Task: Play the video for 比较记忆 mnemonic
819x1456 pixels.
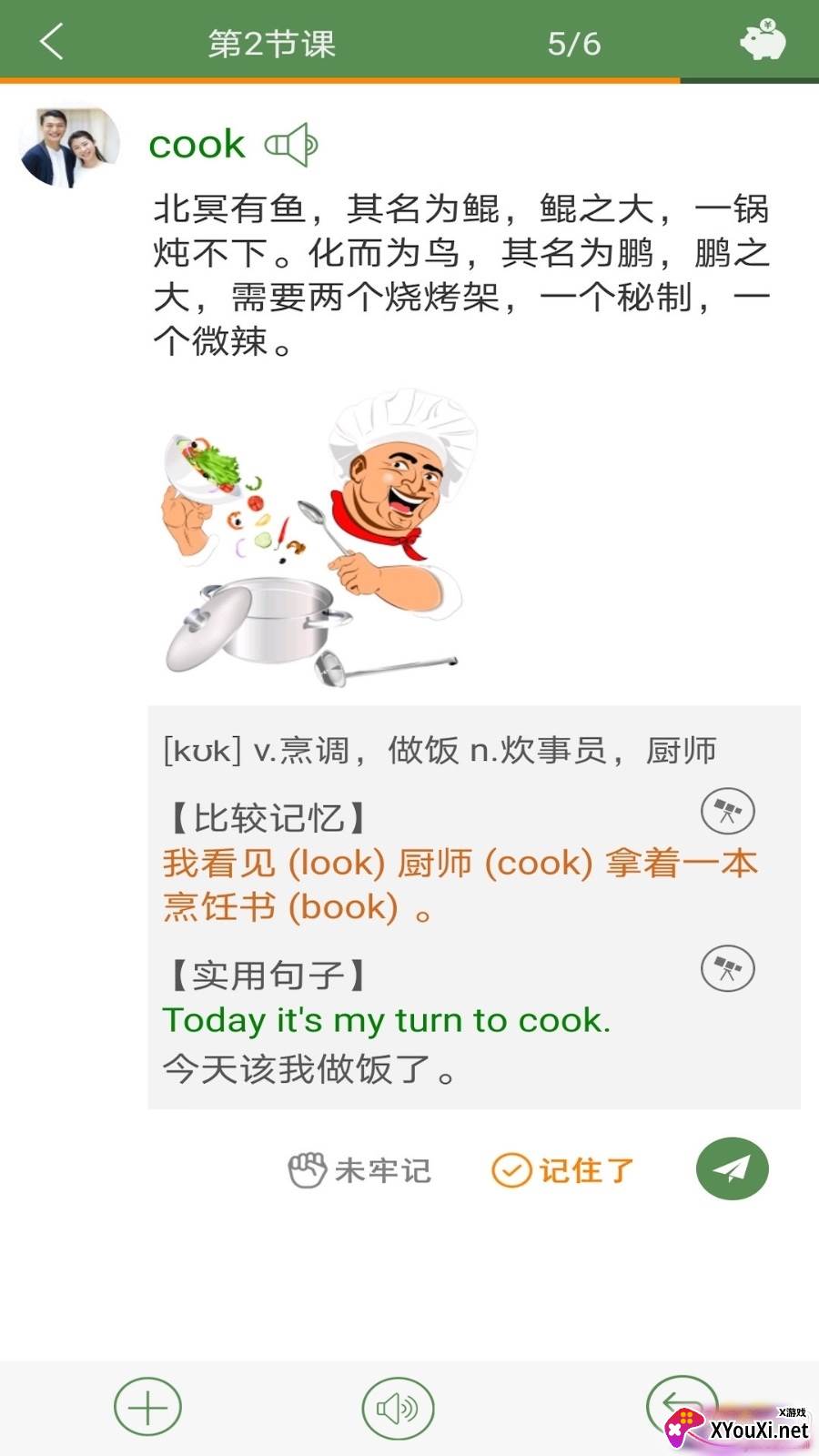Action: (x=725, y=812)
